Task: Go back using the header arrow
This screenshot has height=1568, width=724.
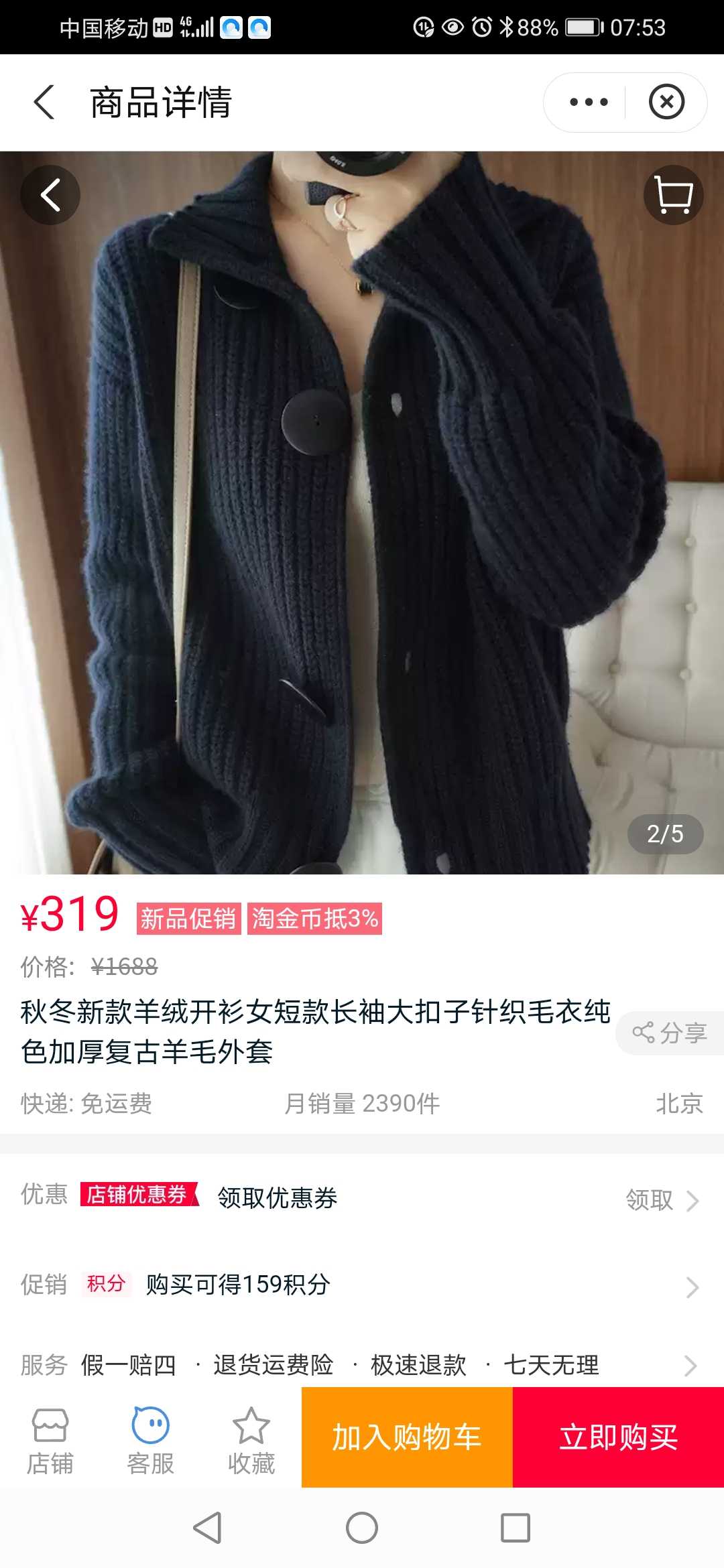Action: pos(44,103)
